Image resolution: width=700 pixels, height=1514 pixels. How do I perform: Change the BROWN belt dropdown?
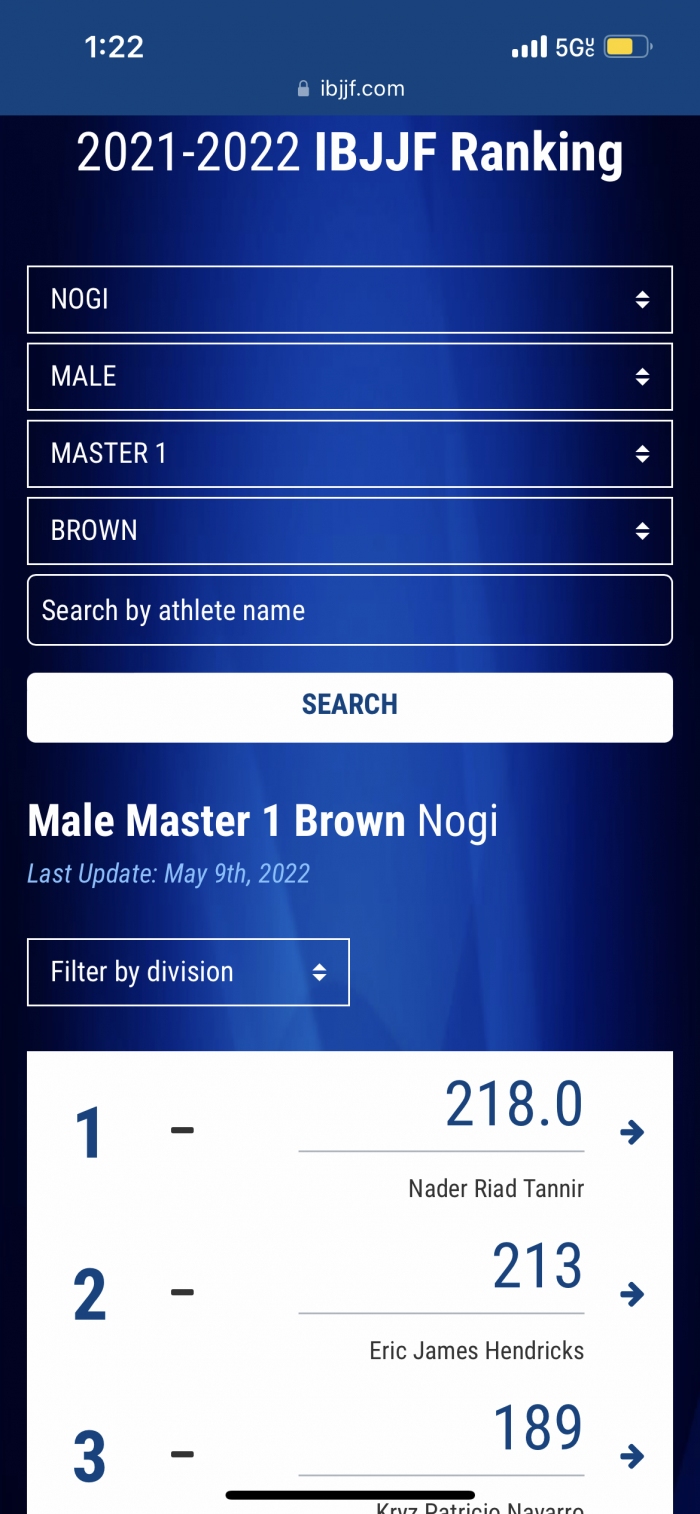tap(349, 530)
